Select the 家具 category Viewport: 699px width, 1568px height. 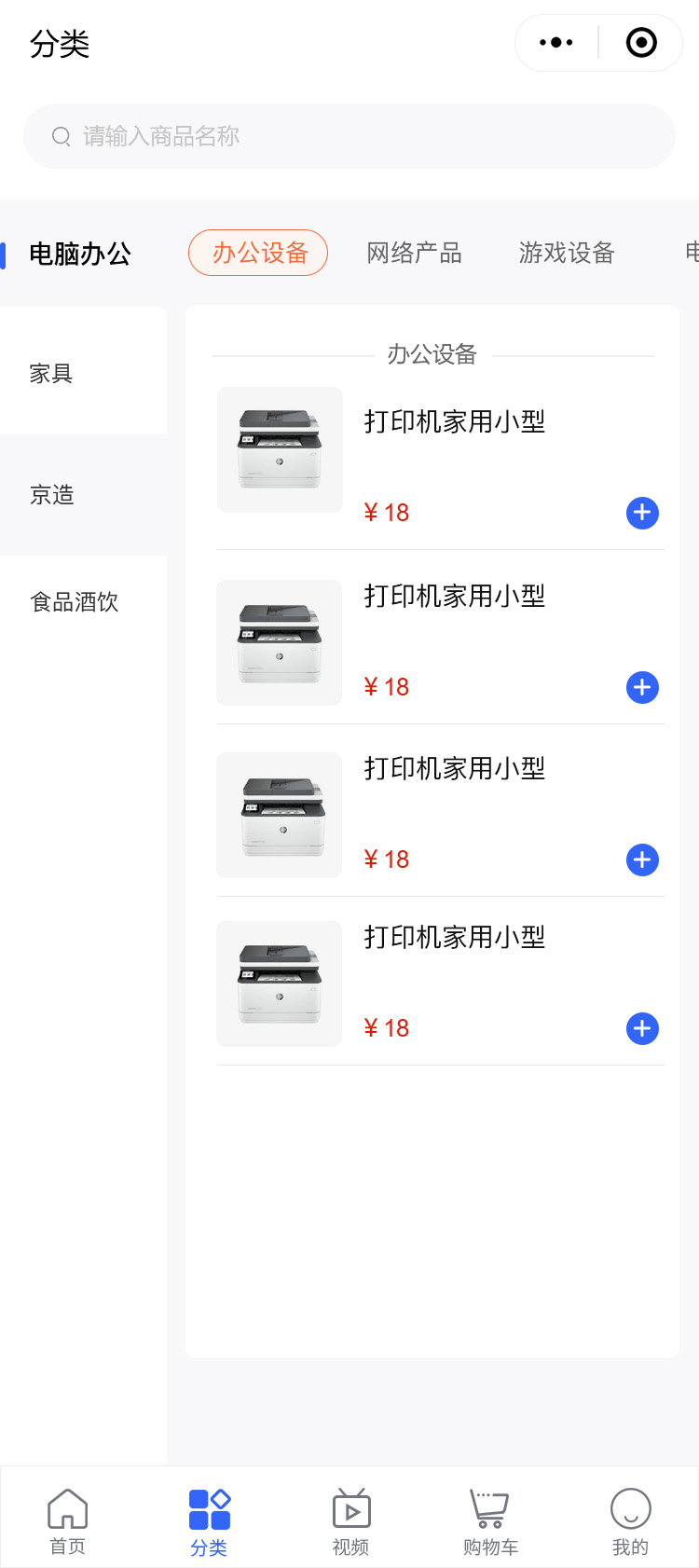(x=52, y=374)
